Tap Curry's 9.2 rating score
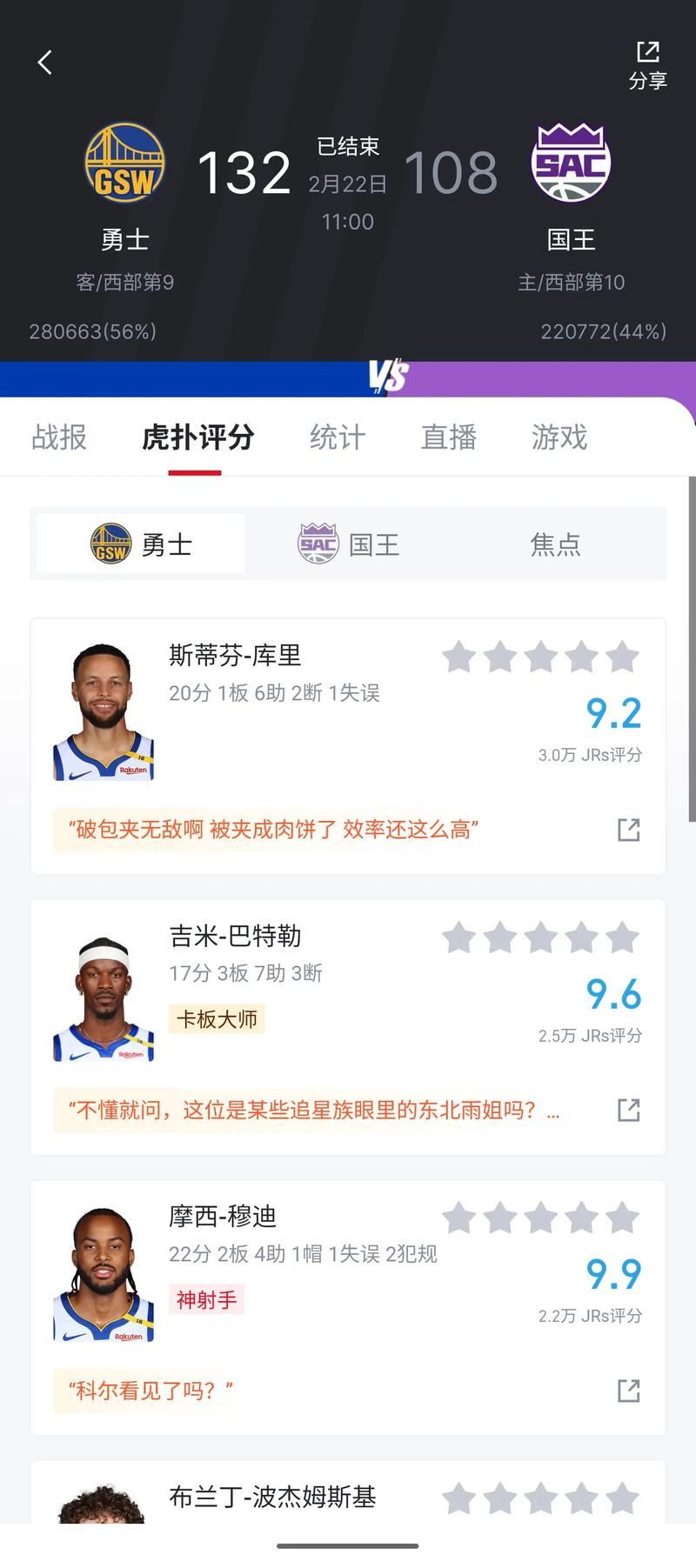This screenshot has width=696, height=1568. point(613,712)
